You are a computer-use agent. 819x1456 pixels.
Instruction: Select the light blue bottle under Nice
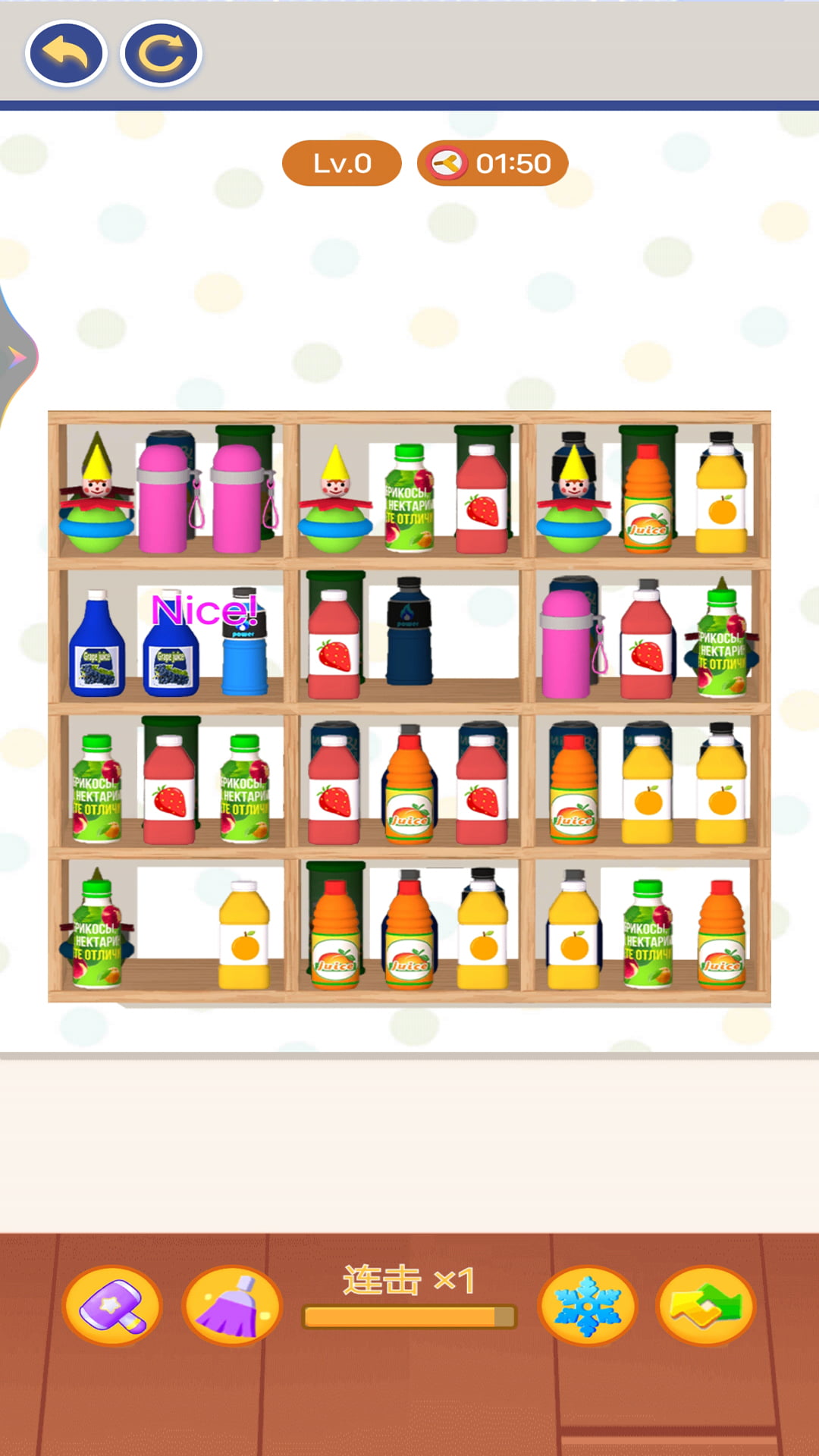[244, 652]
